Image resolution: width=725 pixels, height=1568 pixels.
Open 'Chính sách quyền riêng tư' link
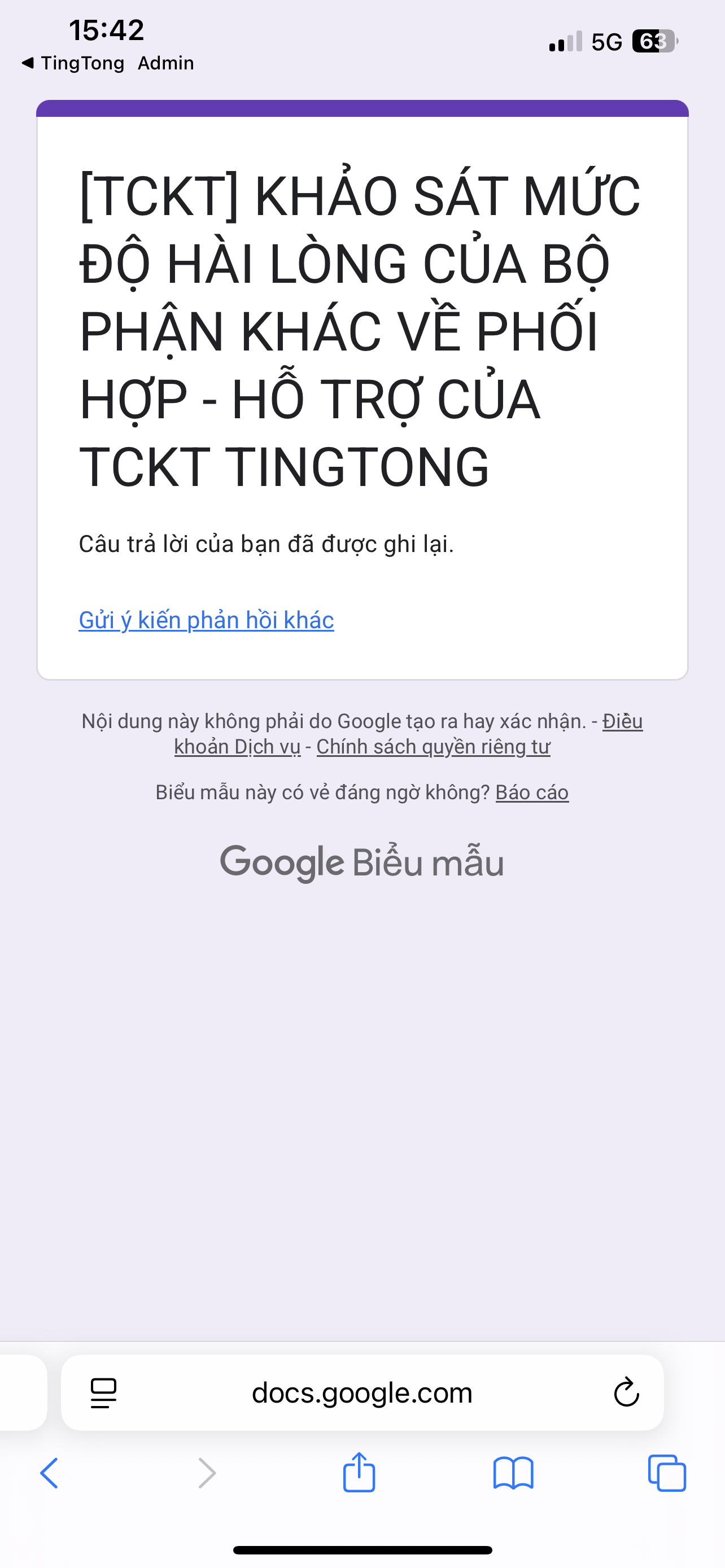(433, 747)
